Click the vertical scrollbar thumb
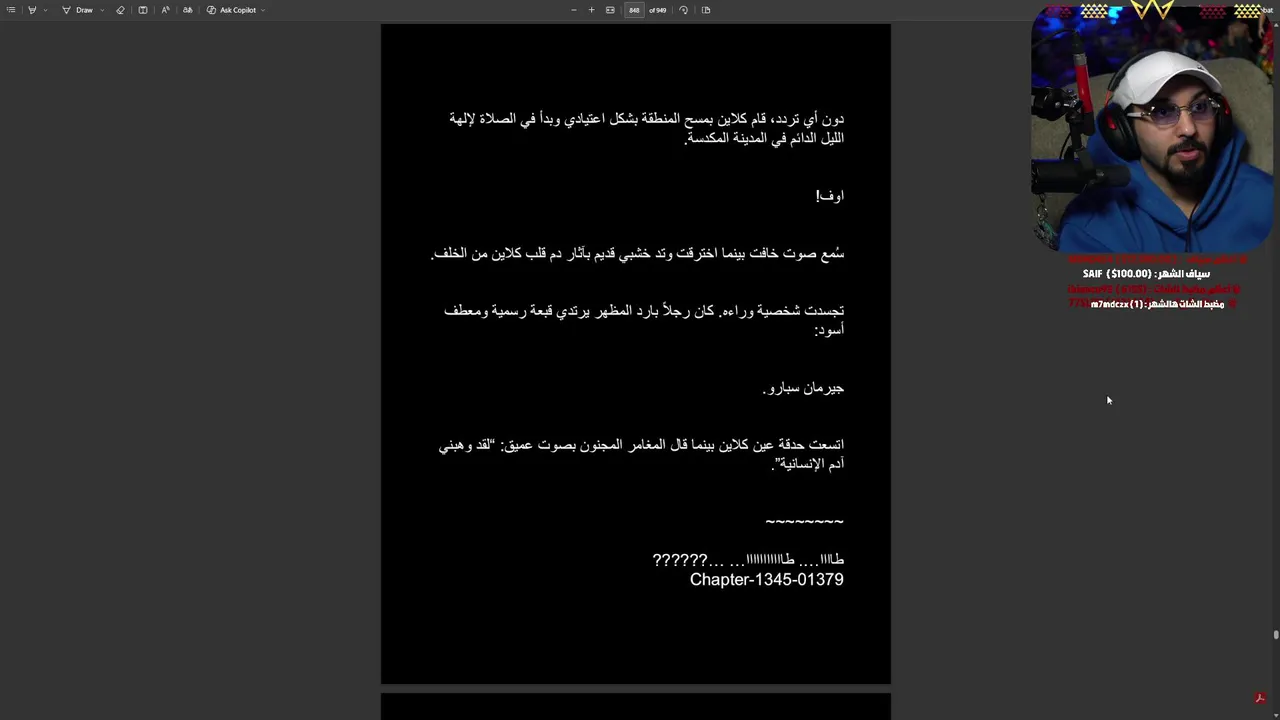1280x720 pixels. (x=1275, y=634)
